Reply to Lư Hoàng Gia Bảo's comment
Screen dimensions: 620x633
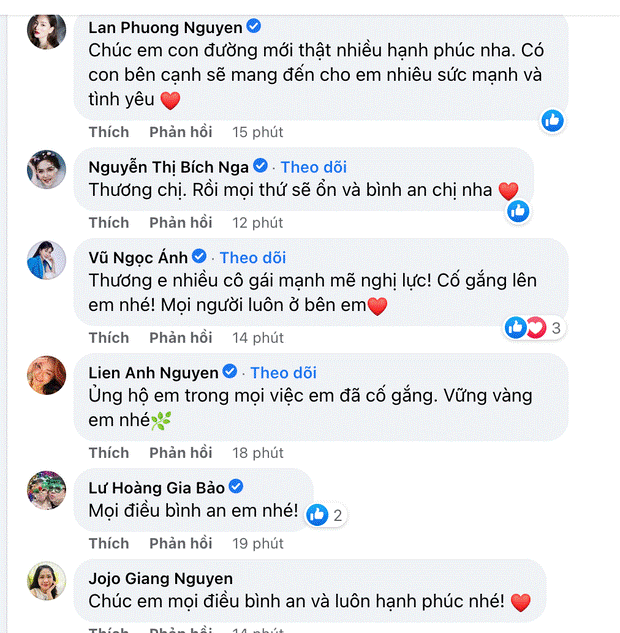[x=180, y=543]
